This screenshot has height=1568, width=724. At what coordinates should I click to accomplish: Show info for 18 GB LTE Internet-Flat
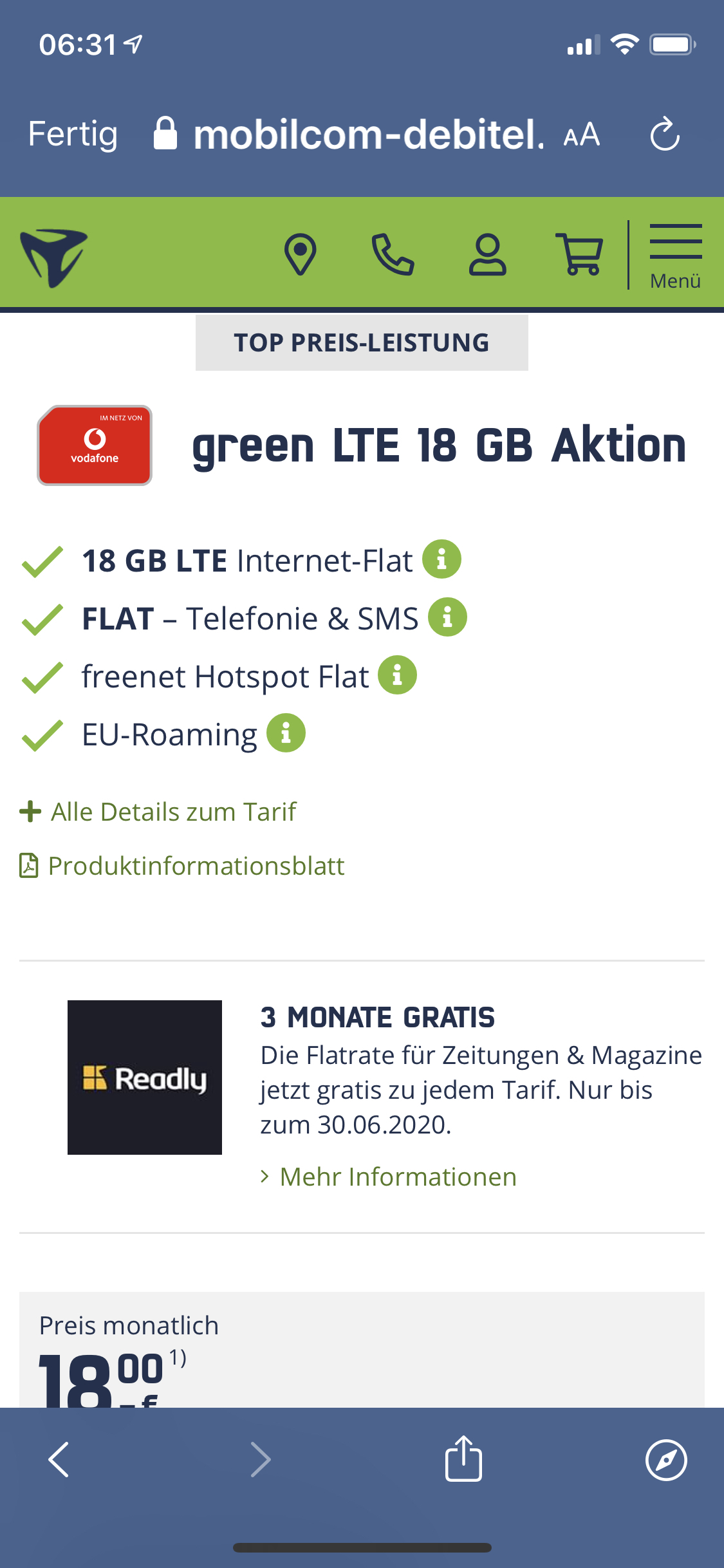[x=441, y=559]
